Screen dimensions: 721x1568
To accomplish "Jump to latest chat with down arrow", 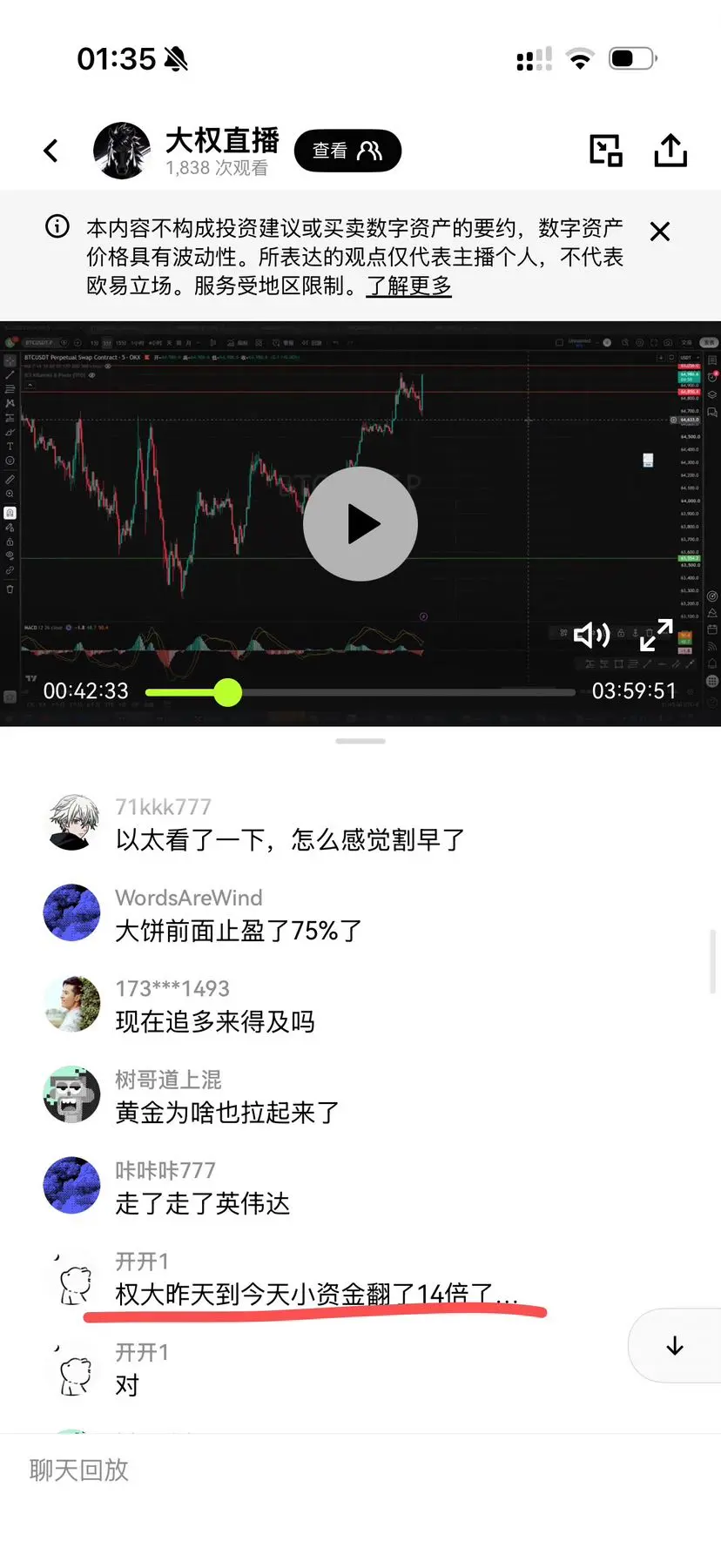I will tap(675, 1346).
